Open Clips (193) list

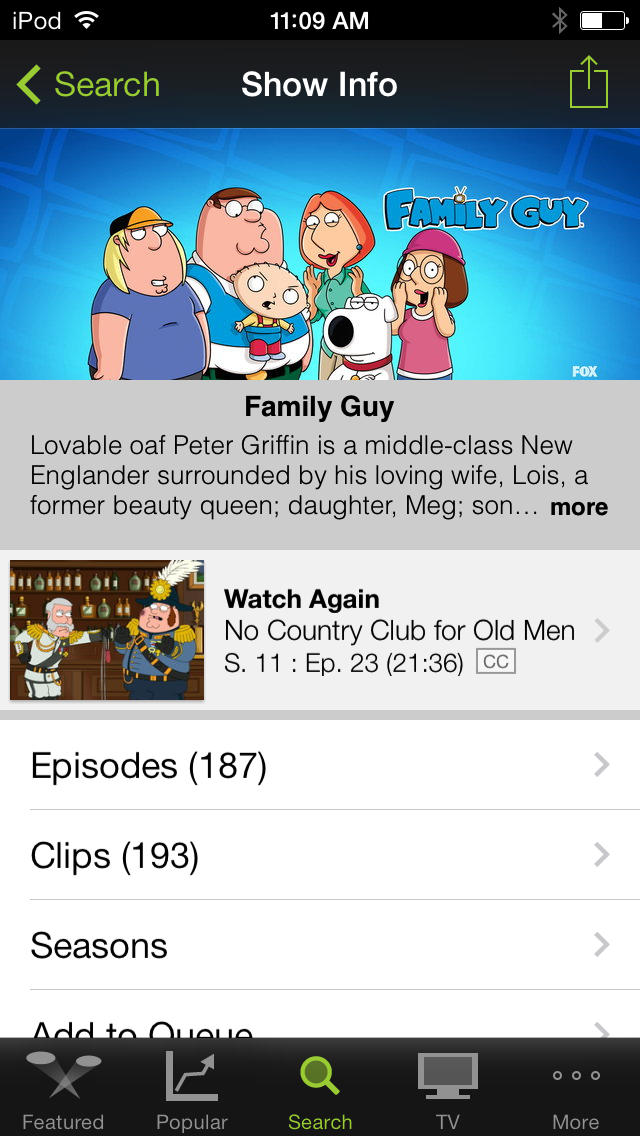coord(320,856)
